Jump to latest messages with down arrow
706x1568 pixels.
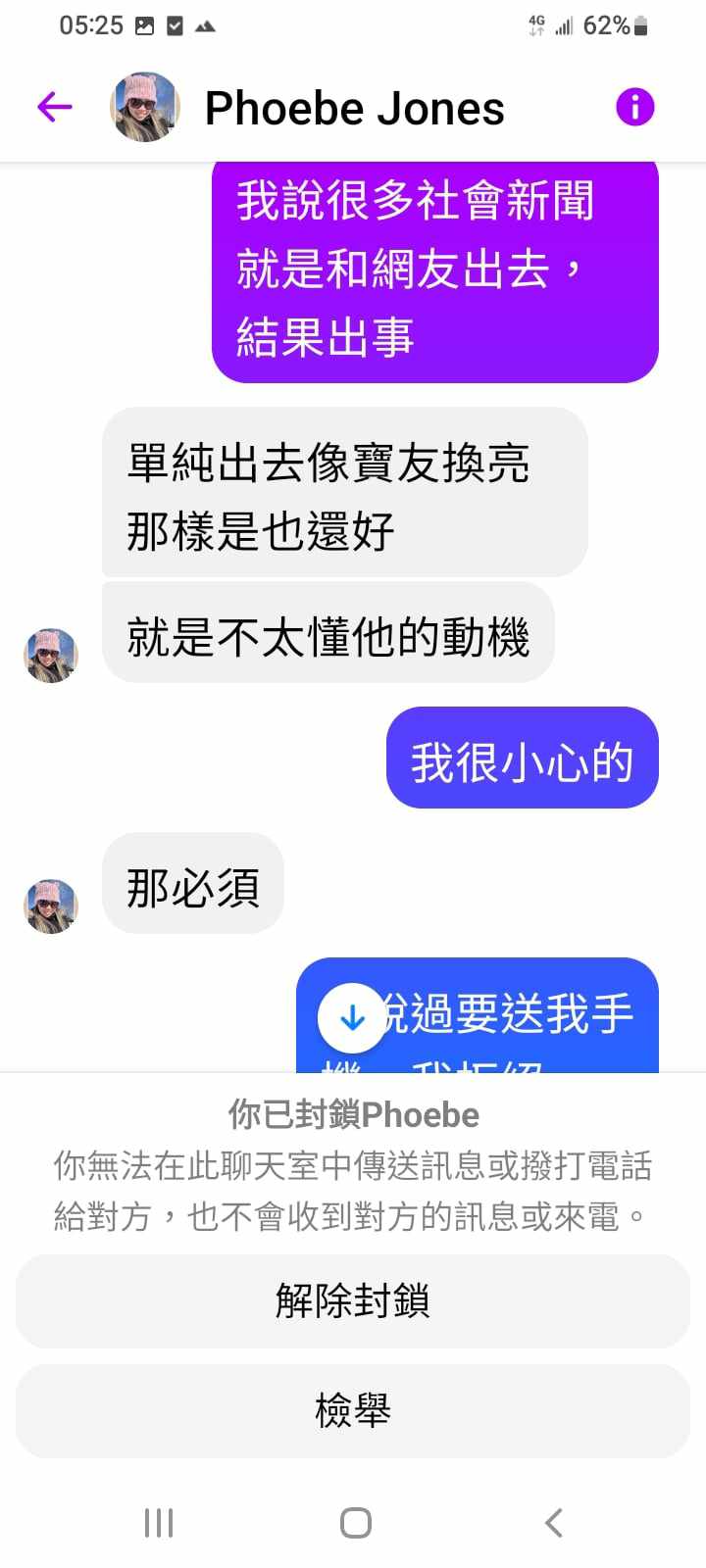[x=351, y=1019]
